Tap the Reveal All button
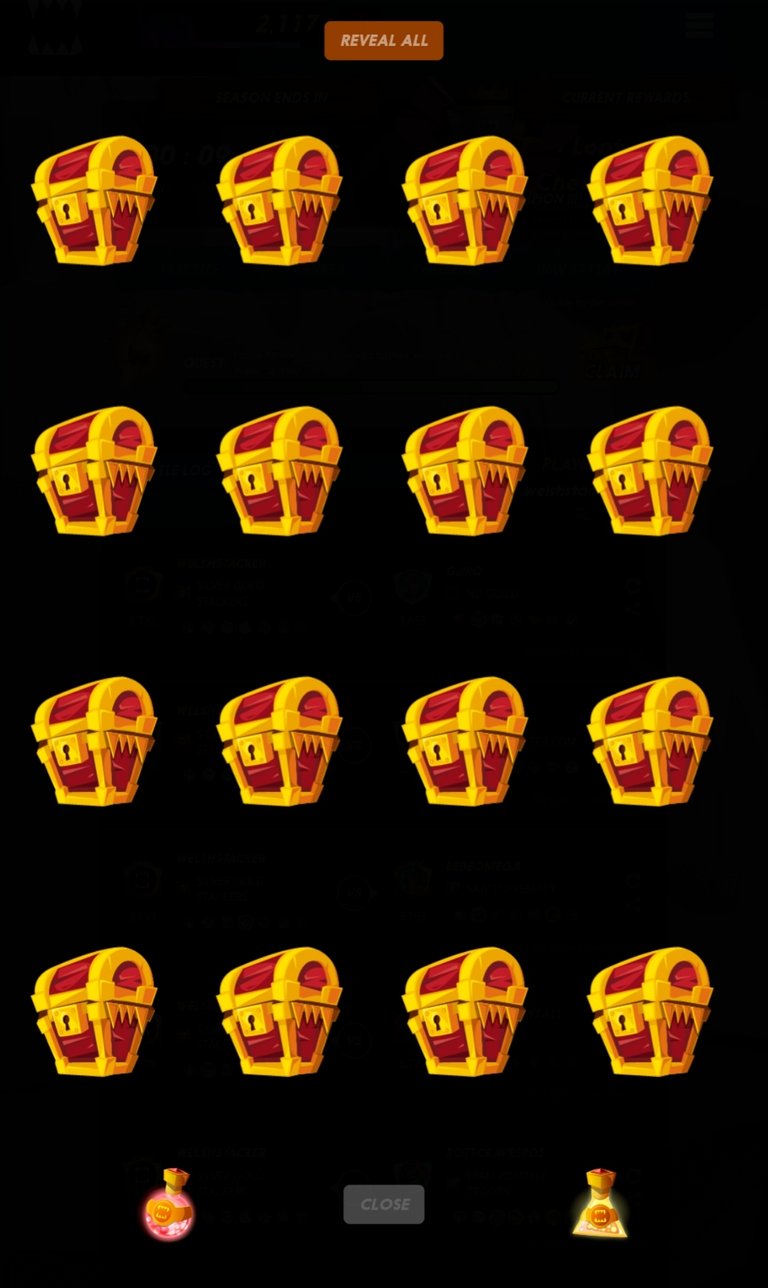This screenshot has width=768, height=1288. [x=384, y=41]
